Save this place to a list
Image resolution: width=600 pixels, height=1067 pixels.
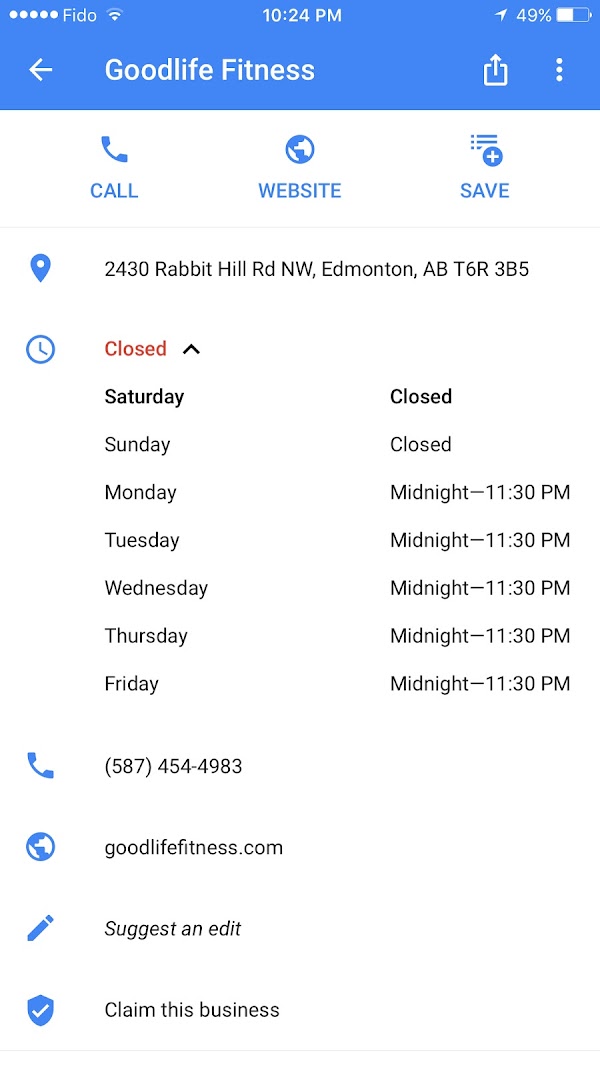485,168
